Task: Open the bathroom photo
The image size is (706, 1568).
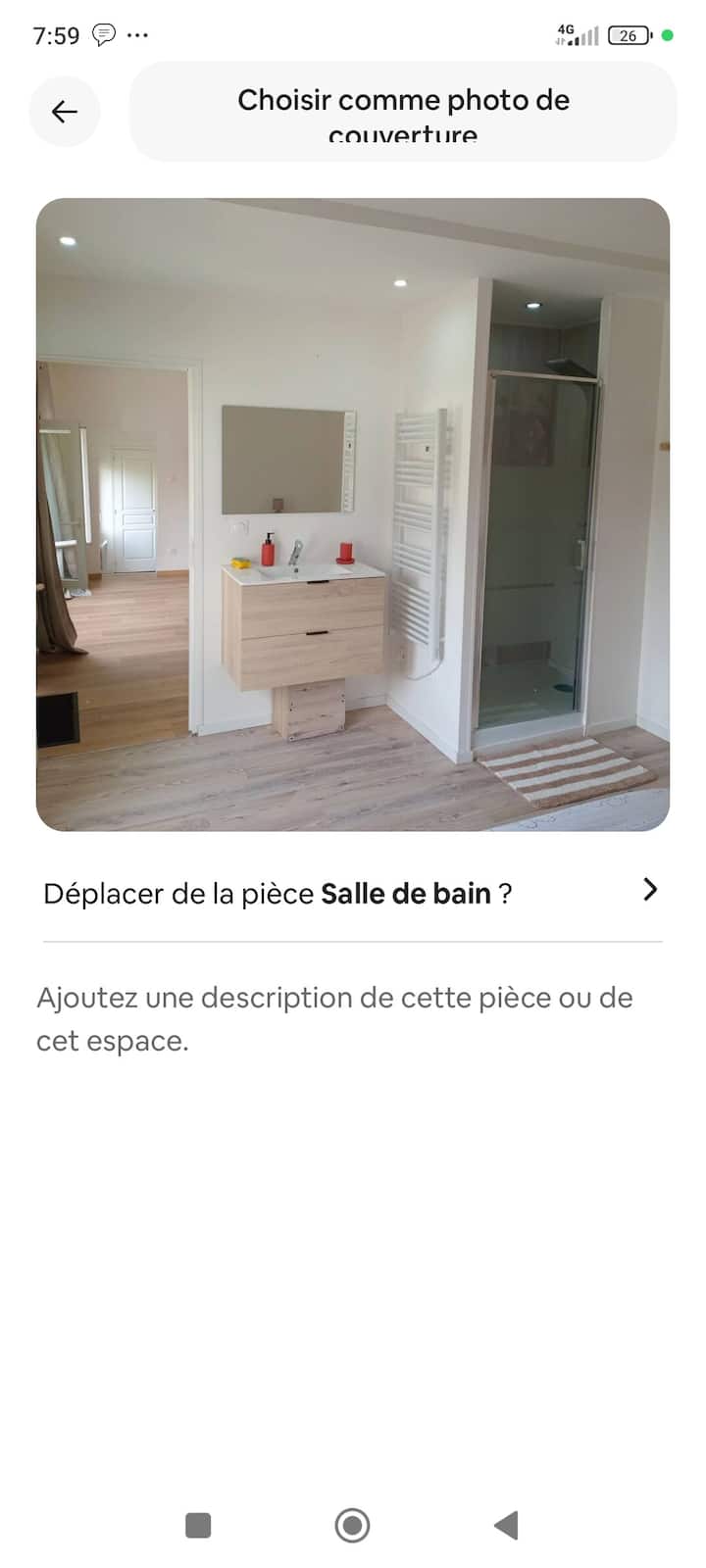Action: coord(353,514)
